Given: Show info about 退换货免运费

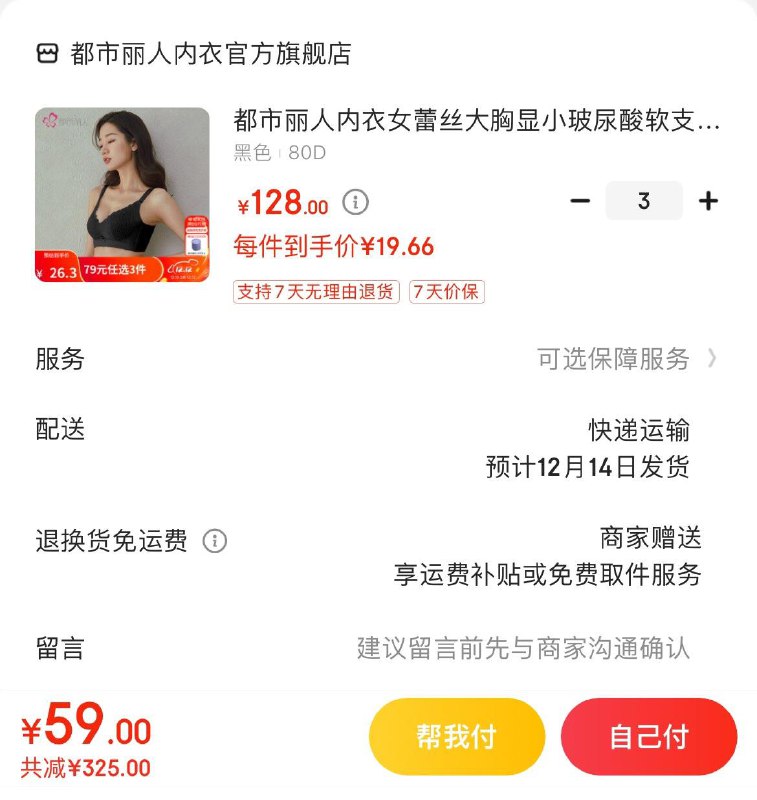Looking at the screenshot, I should (x=215, y=542).
